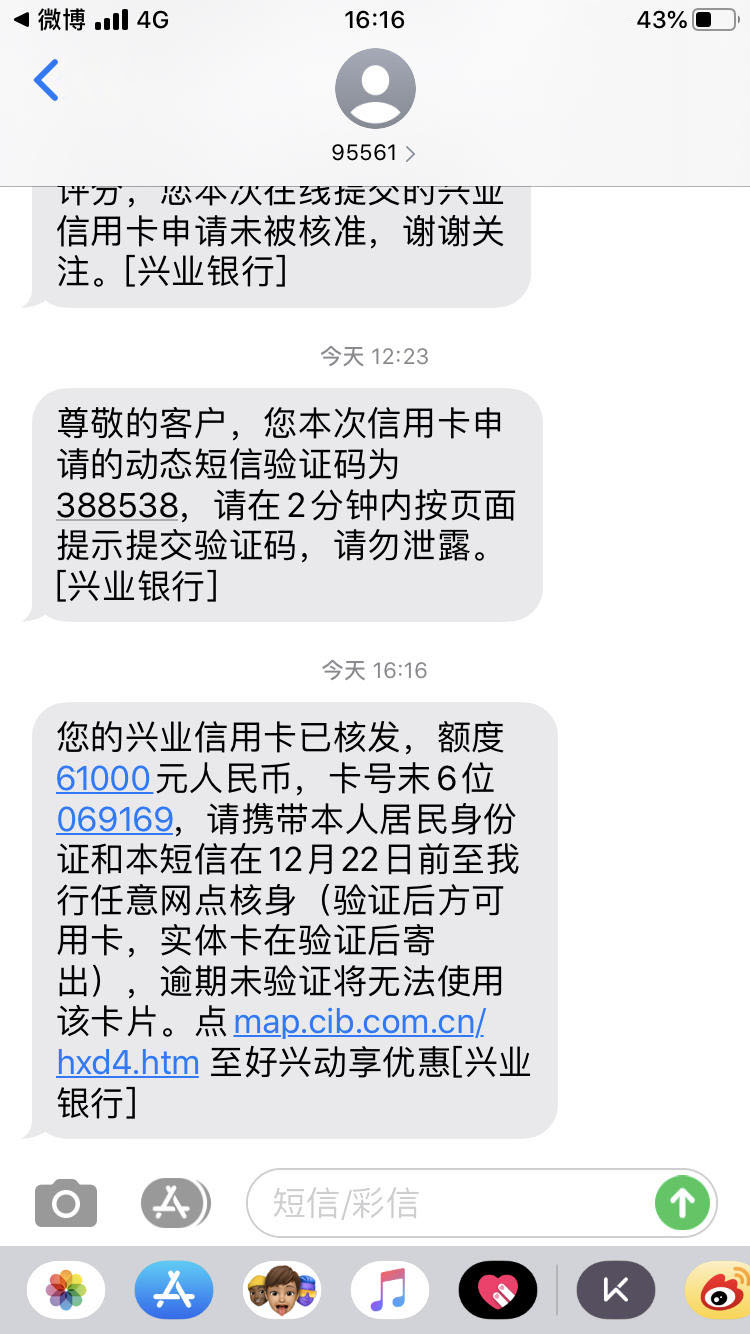
Task: Open the Photos app from the dock
Action: pos(65,1290)
